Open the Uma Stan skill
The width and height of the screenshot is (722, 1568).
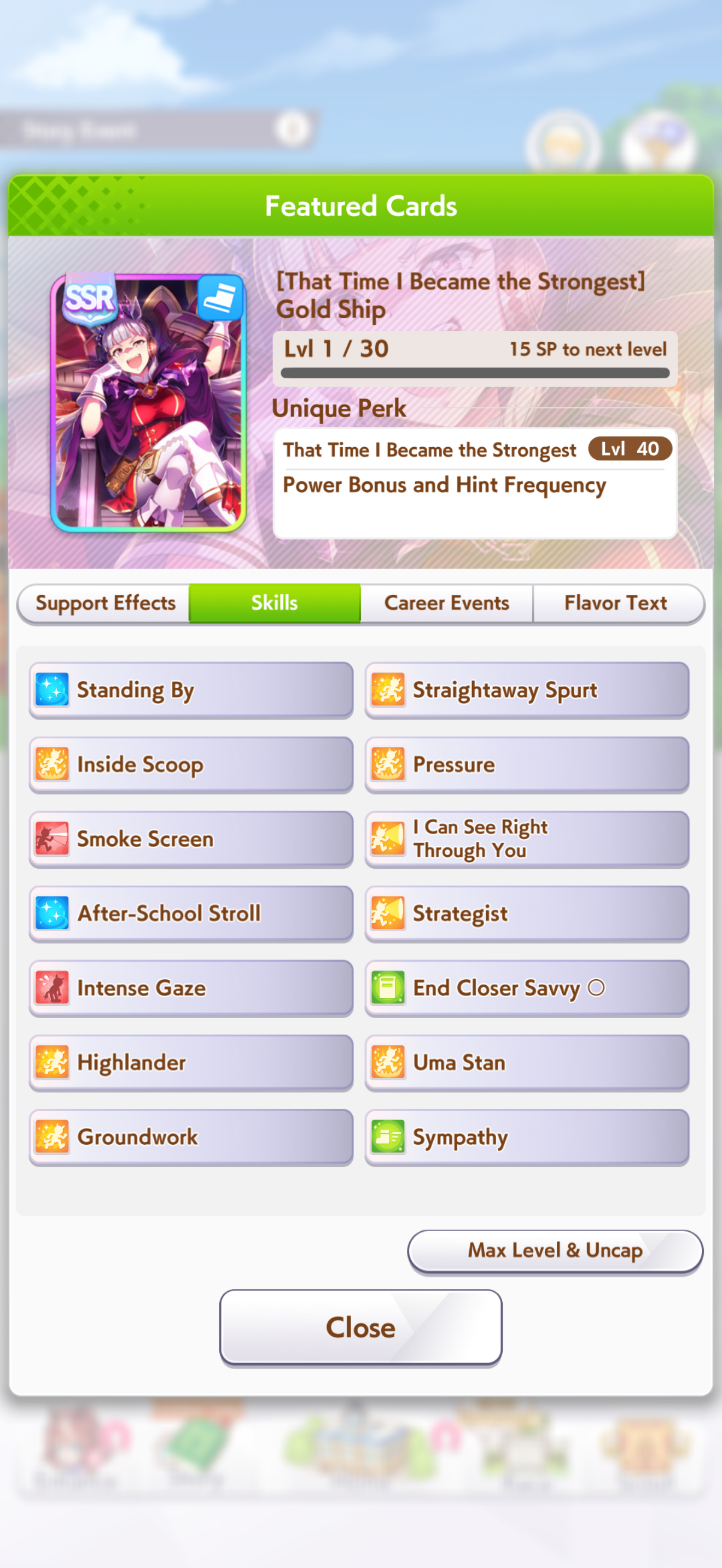pyautogui.click(x=527, y=1062)
